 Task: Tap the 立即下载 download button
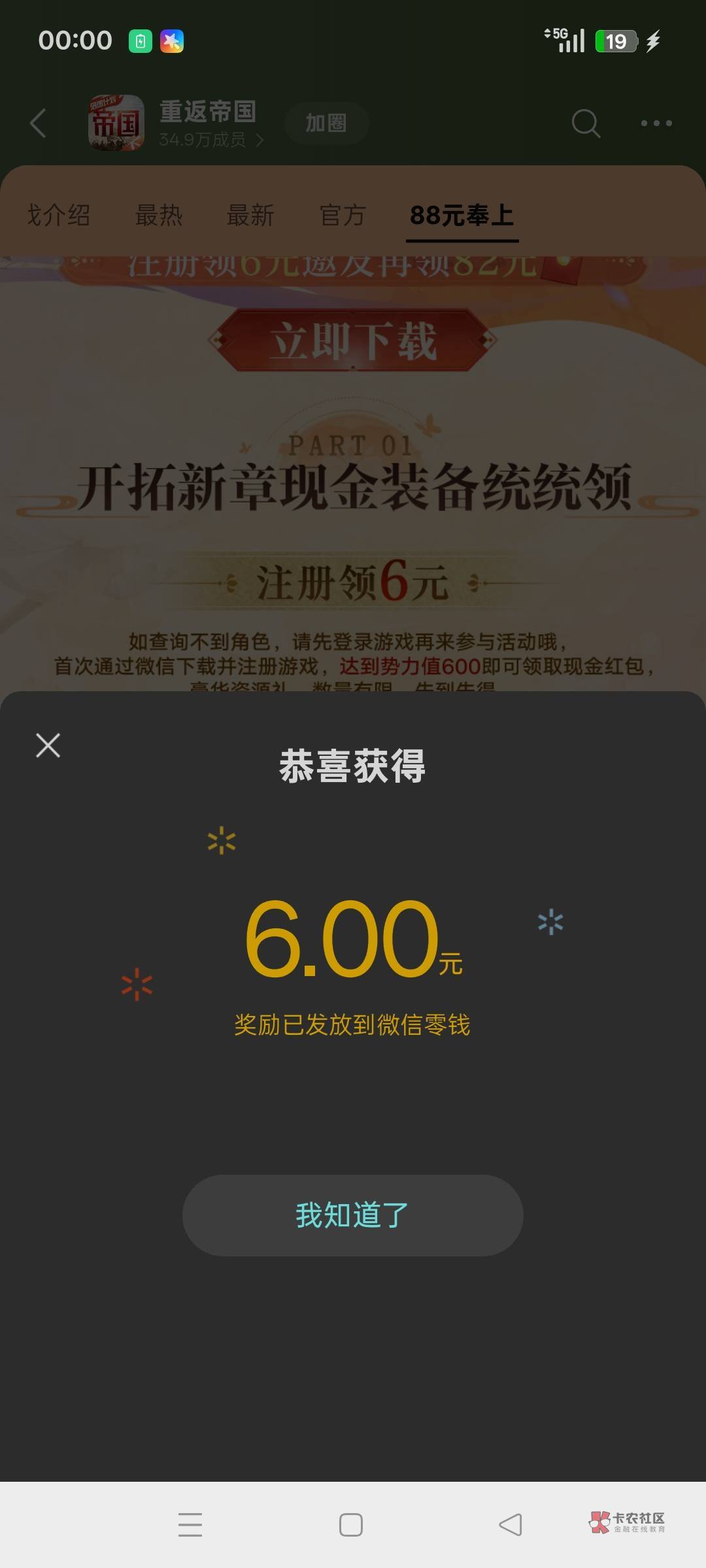pos(353,340)
